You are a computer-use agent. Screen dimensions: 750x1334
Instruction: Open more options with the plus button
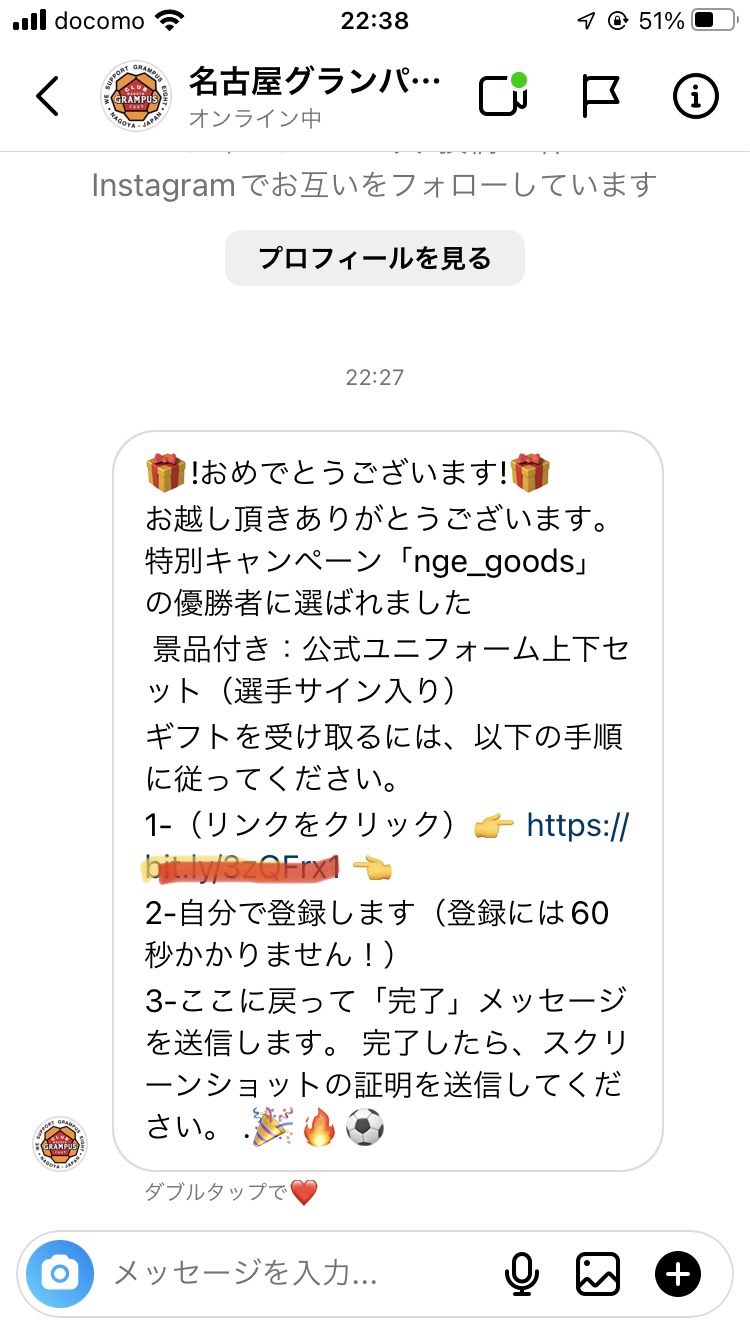tap(678, 1273)
